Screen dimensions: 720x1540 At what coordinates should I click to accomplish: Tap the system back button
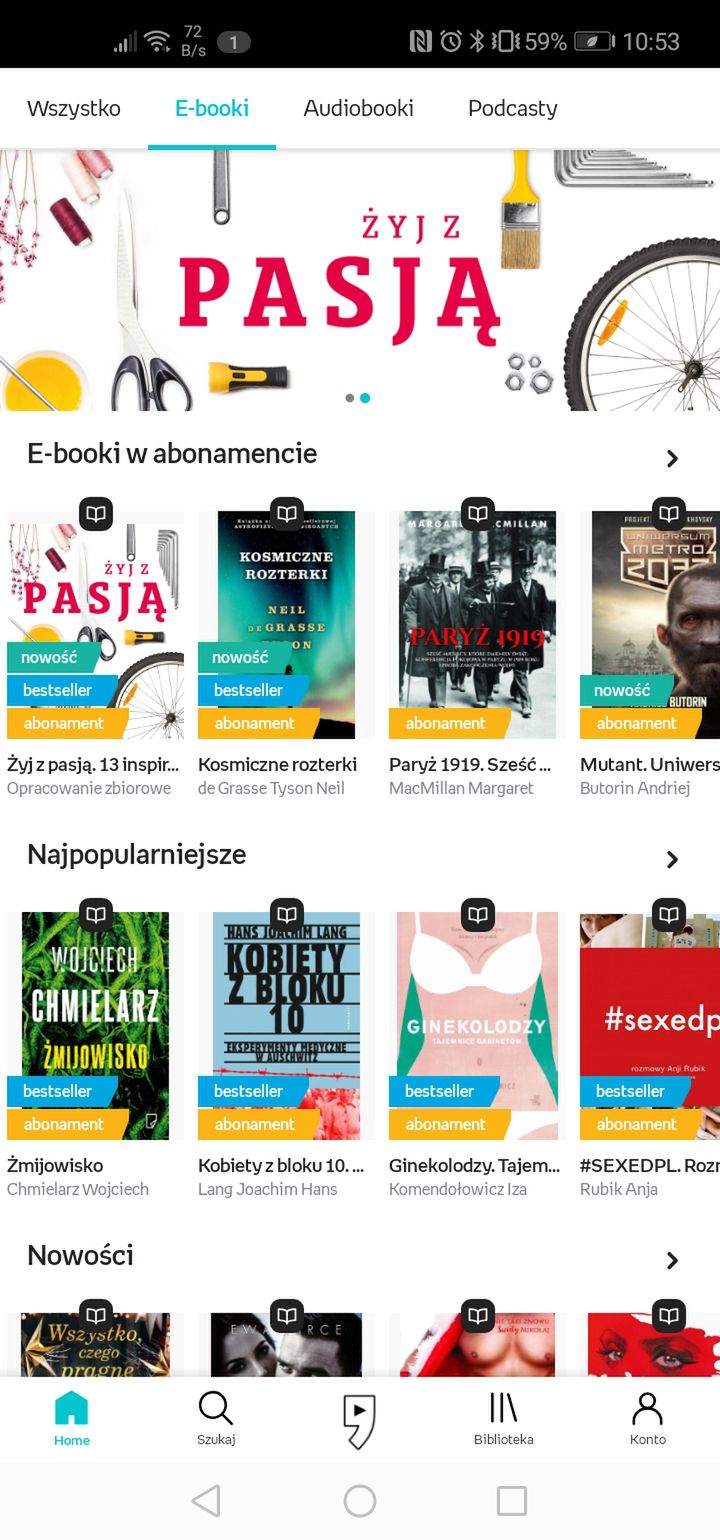[x=206, y=1500]
